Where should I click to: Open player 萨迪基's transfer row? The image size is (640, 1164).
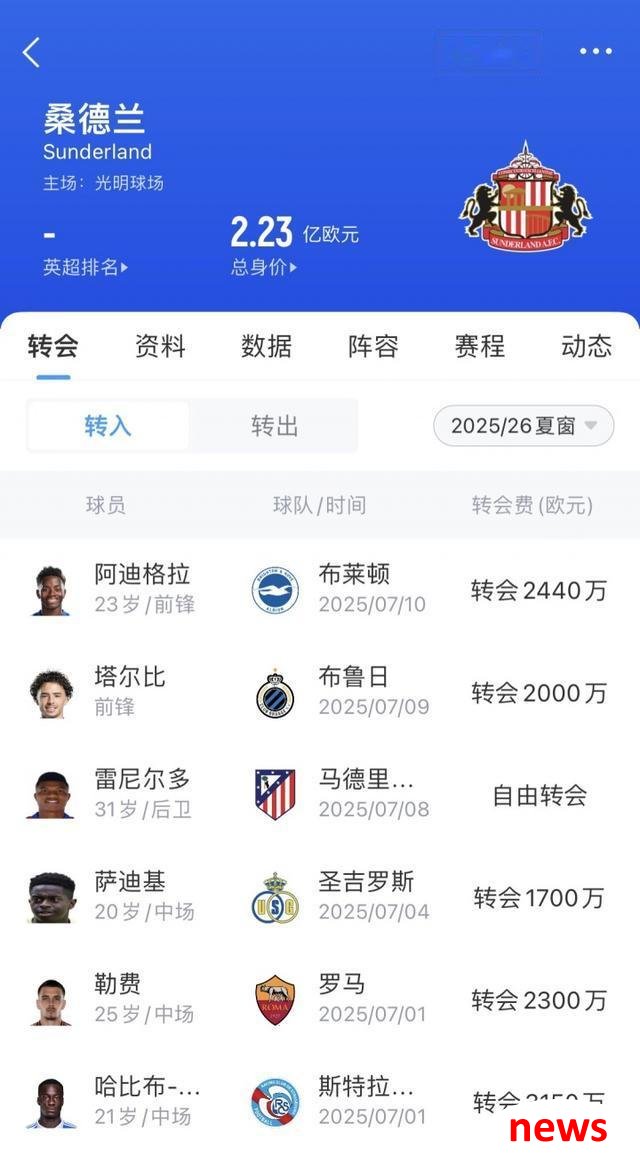pos(320,897)
